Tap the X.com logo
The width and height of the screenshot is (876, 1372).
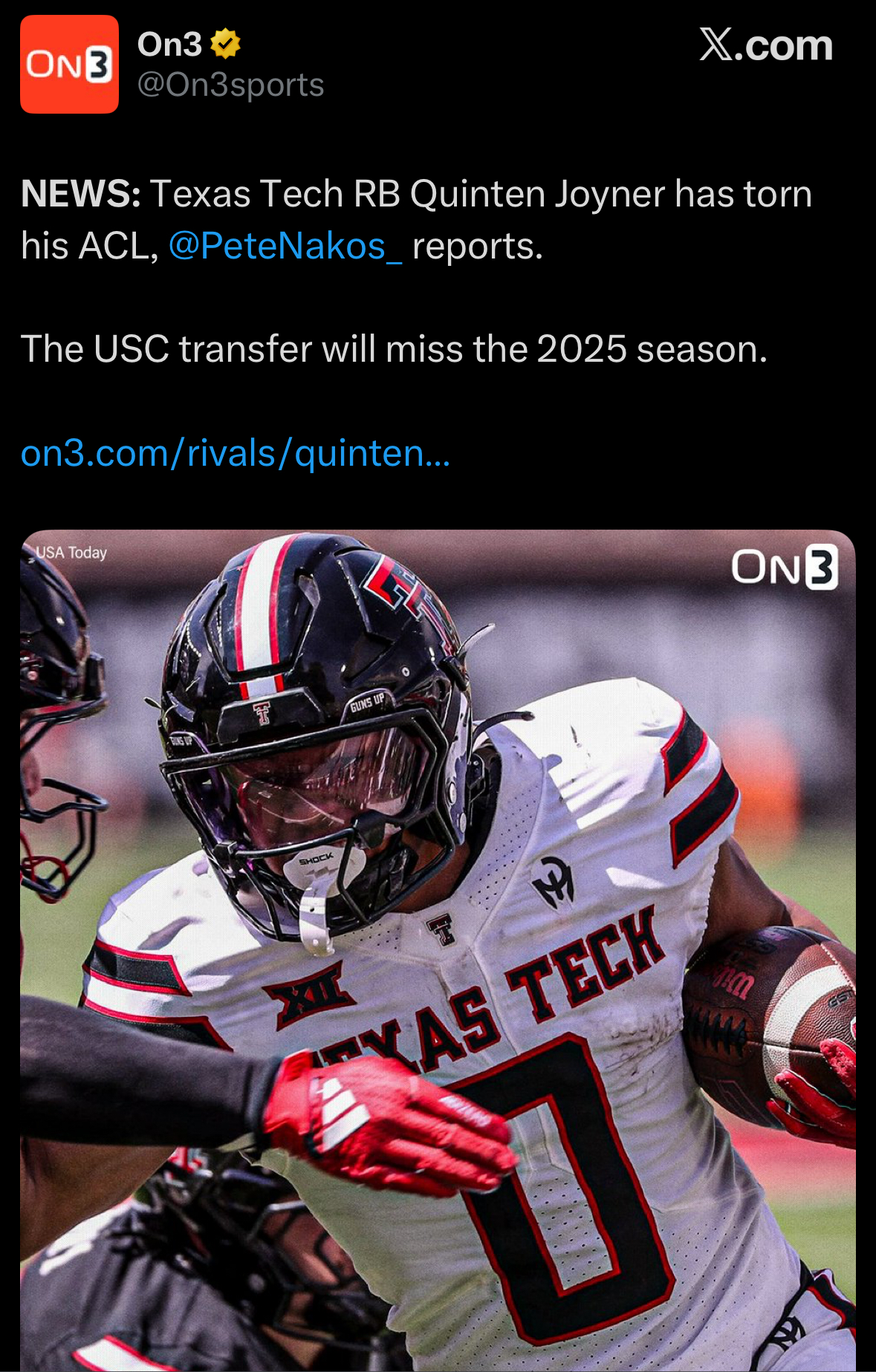(x=765, y=46)
